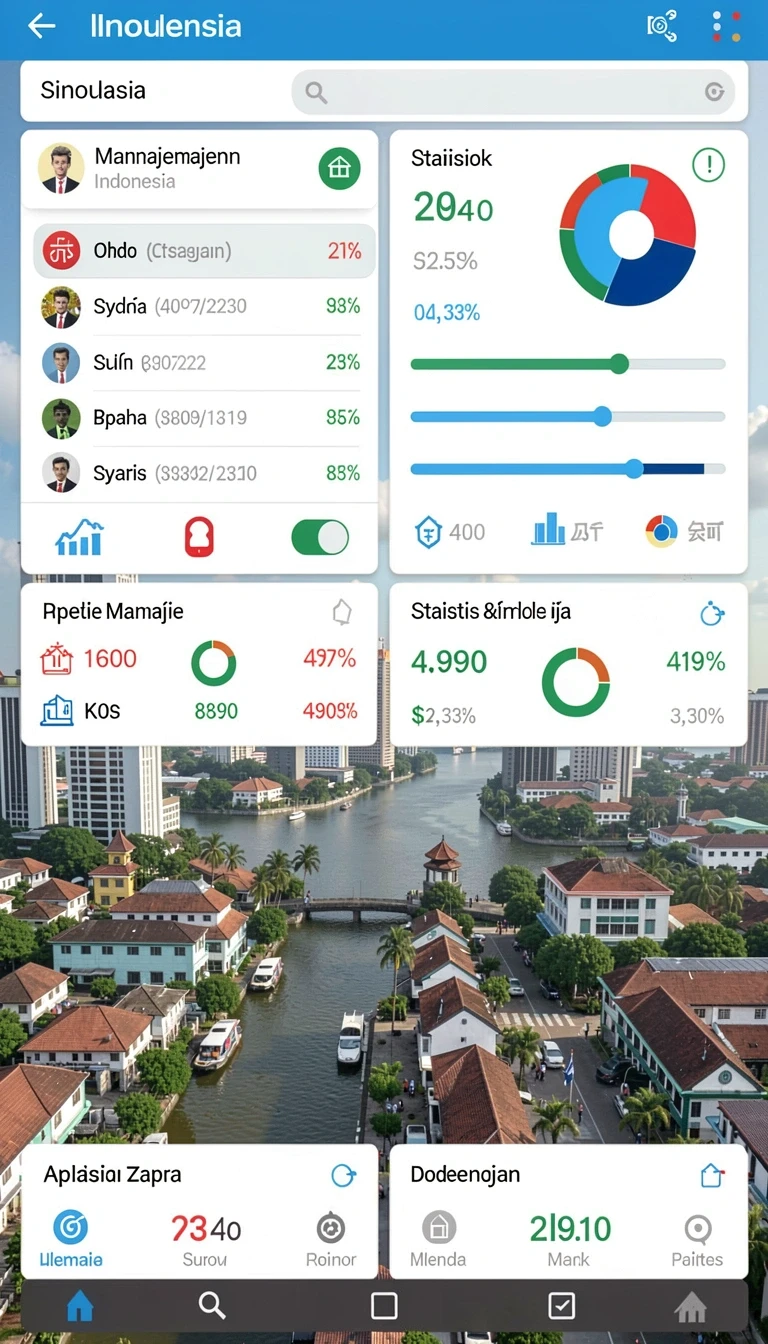Switch to the search tab in bottom bar
Screen dimensions: 768x1344
[x=212, y=1305]
